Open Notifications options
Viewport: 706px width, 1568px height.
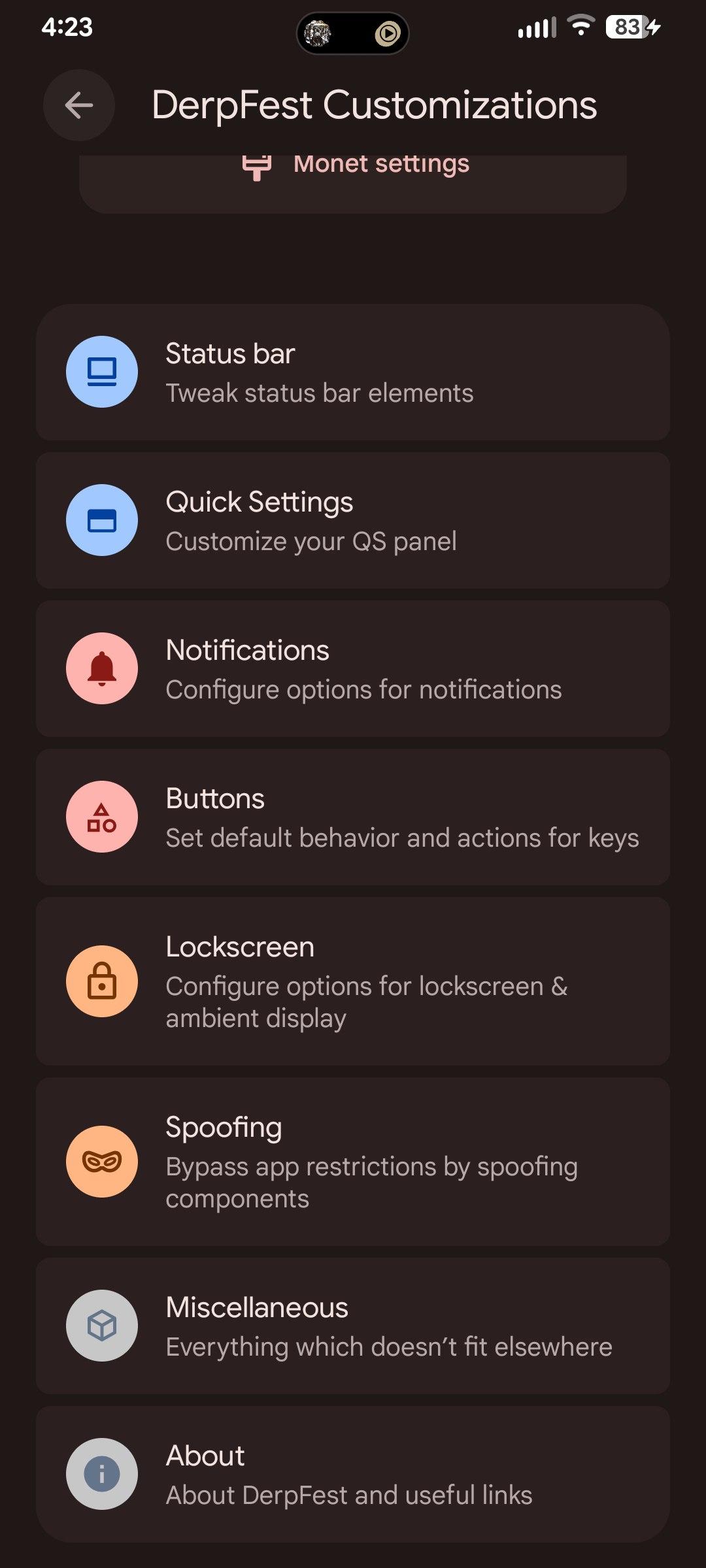(353, 669)
